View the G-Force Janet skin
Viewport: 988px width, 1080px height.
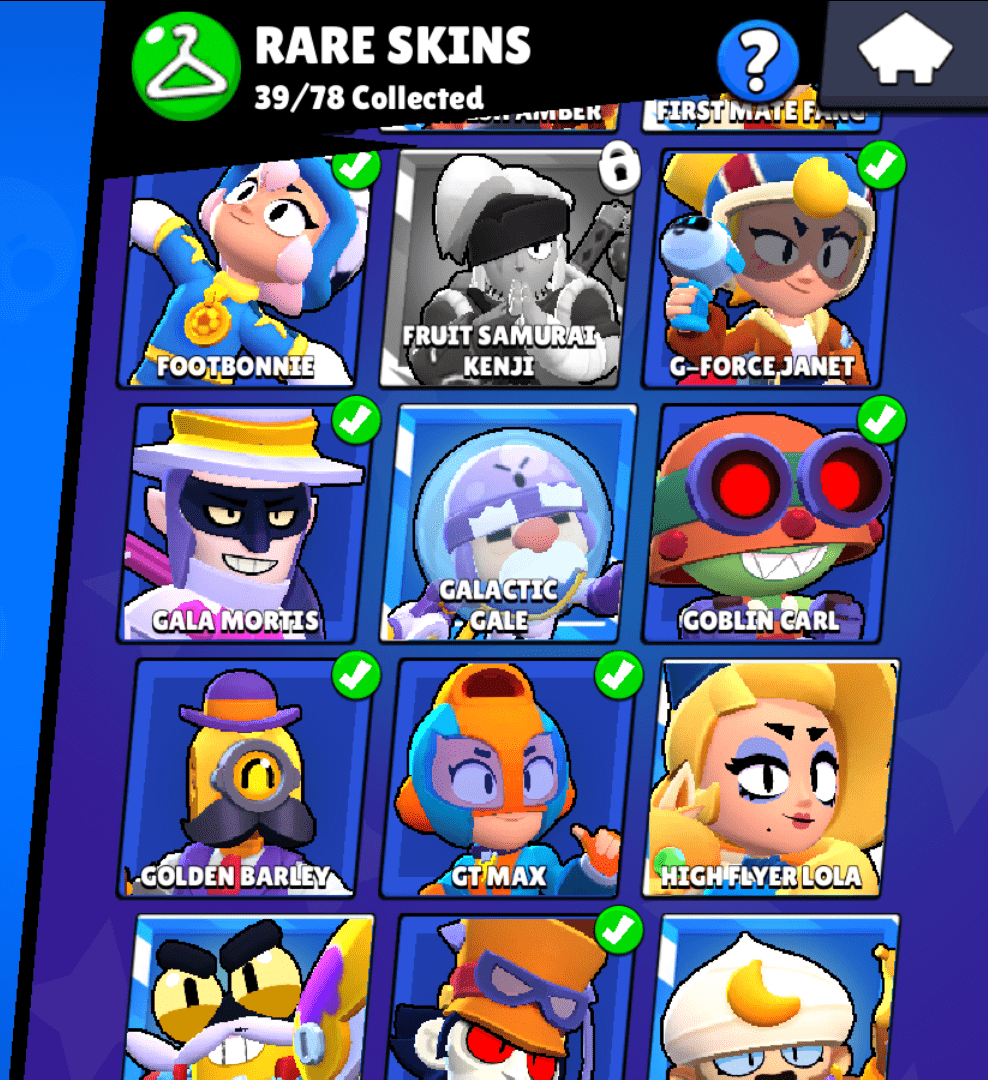(775, 270)
